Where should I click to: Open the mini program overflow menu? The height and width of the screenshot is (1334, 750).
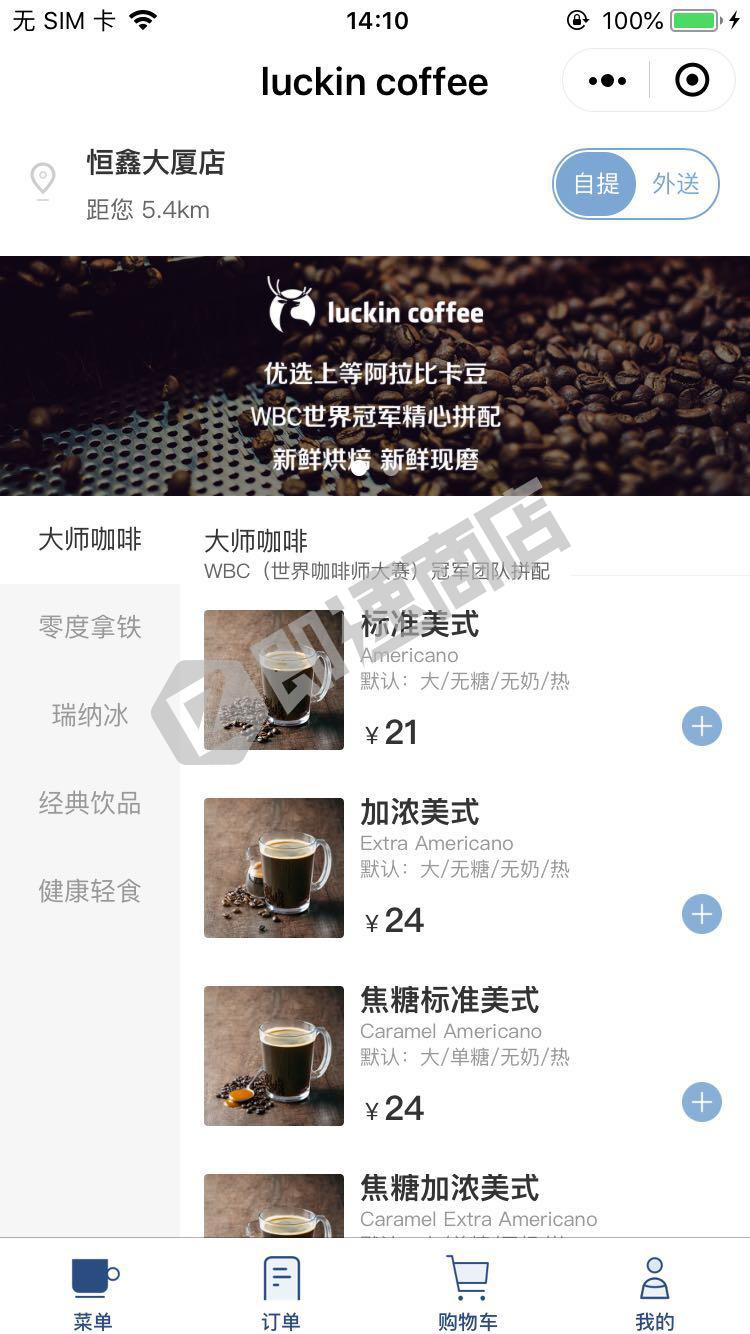608,81
